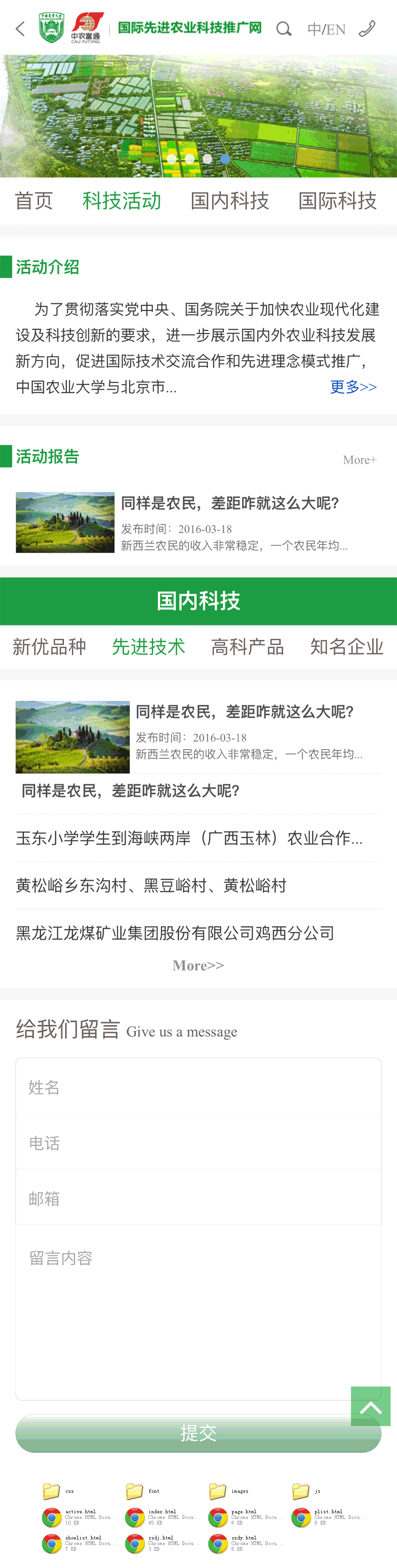Viewport: 397px width, 1568px height.
Task: Select the 国内科技 navigation tab
Action: tap(229, 201)
